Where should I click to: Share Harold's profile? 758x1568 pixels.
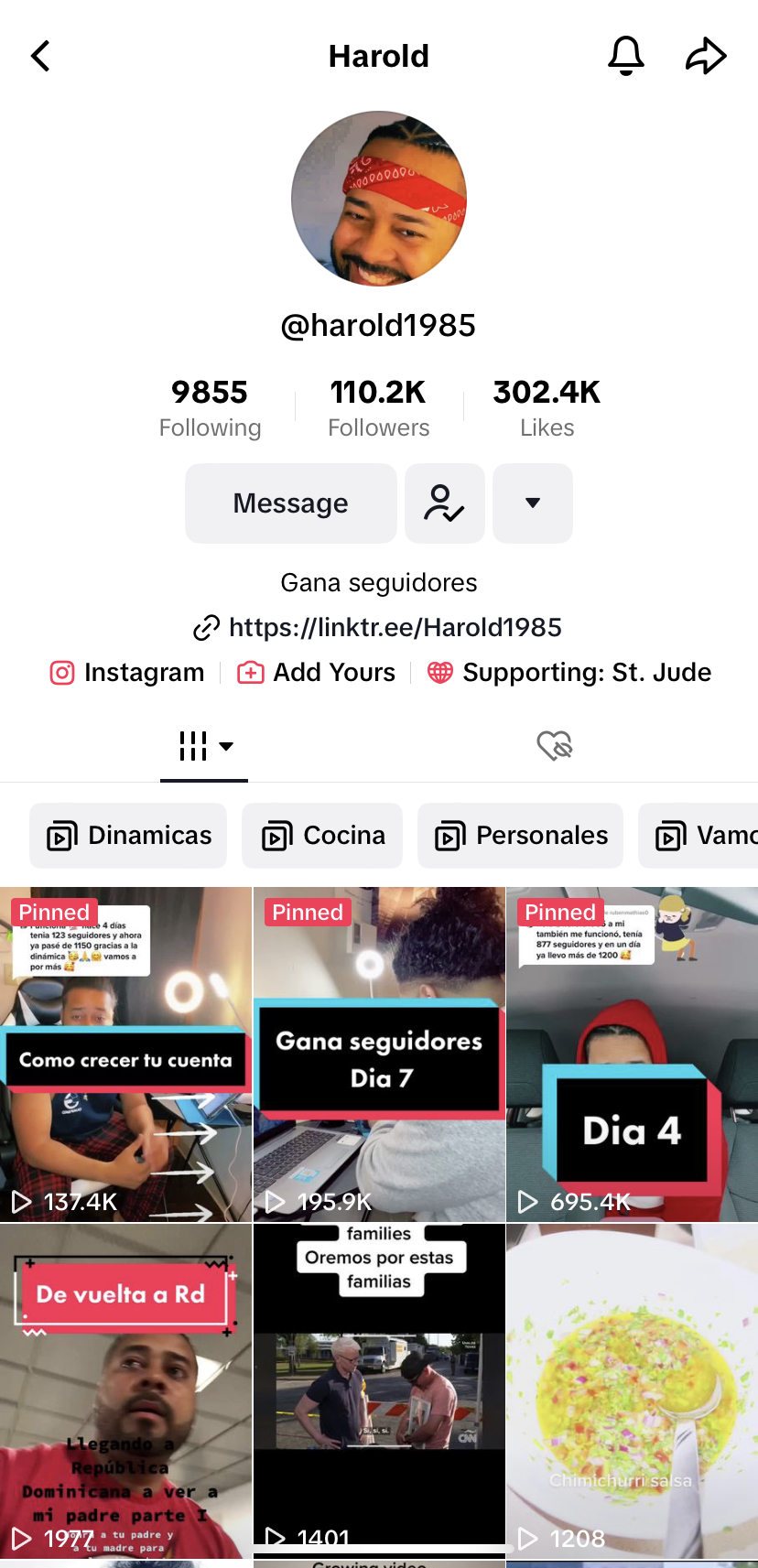coord(706,56)
